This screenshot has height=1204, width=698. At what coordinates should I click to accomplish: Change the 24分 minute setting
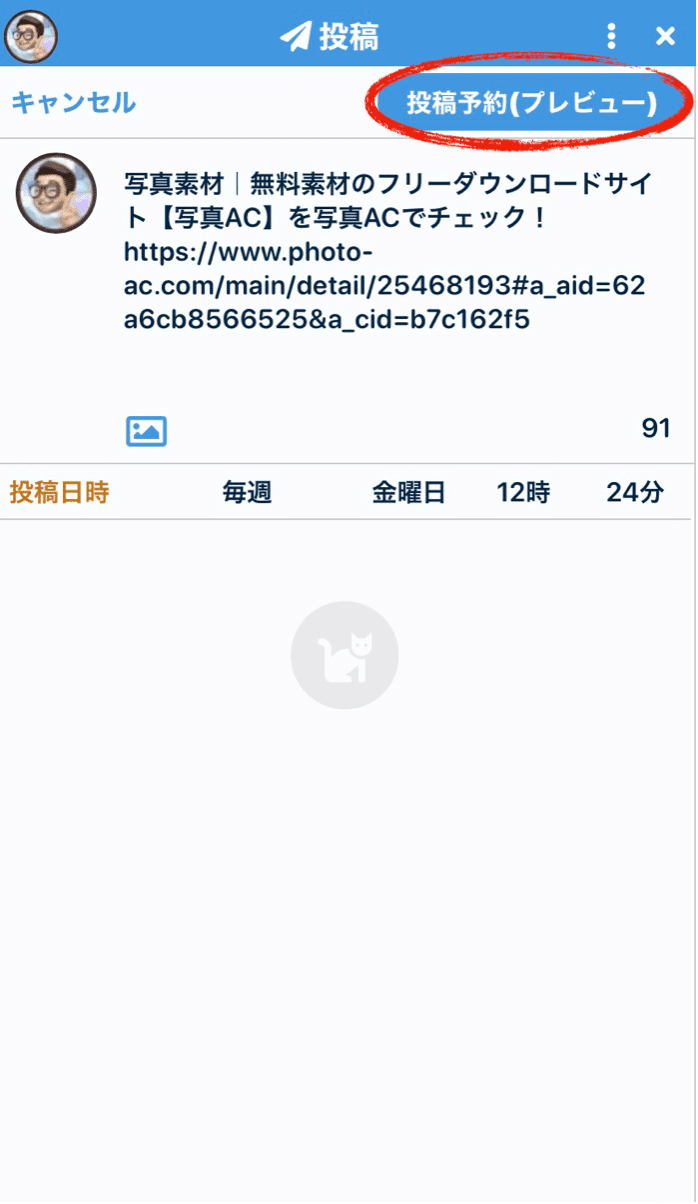pos(635,493)
